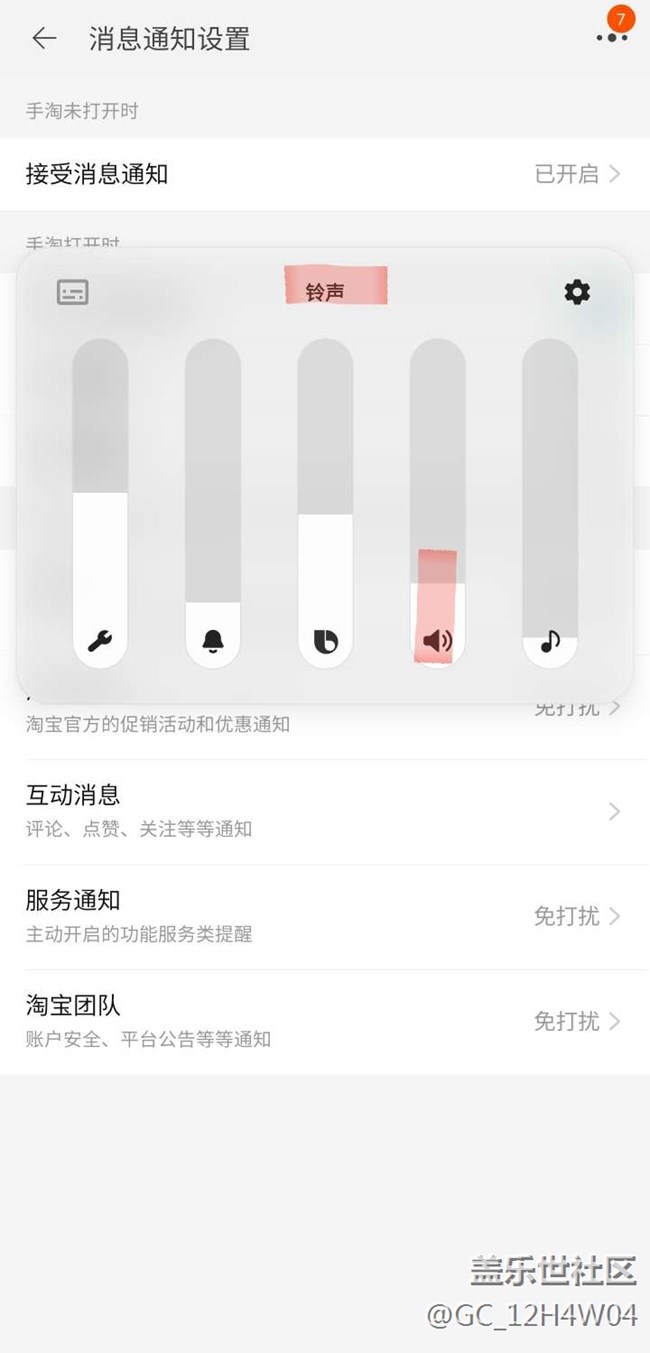Open 淘宝团队 notification settings
The height and width of the screenshot is (1353, 650).
pyautogui.click(x=325, y=1022)
